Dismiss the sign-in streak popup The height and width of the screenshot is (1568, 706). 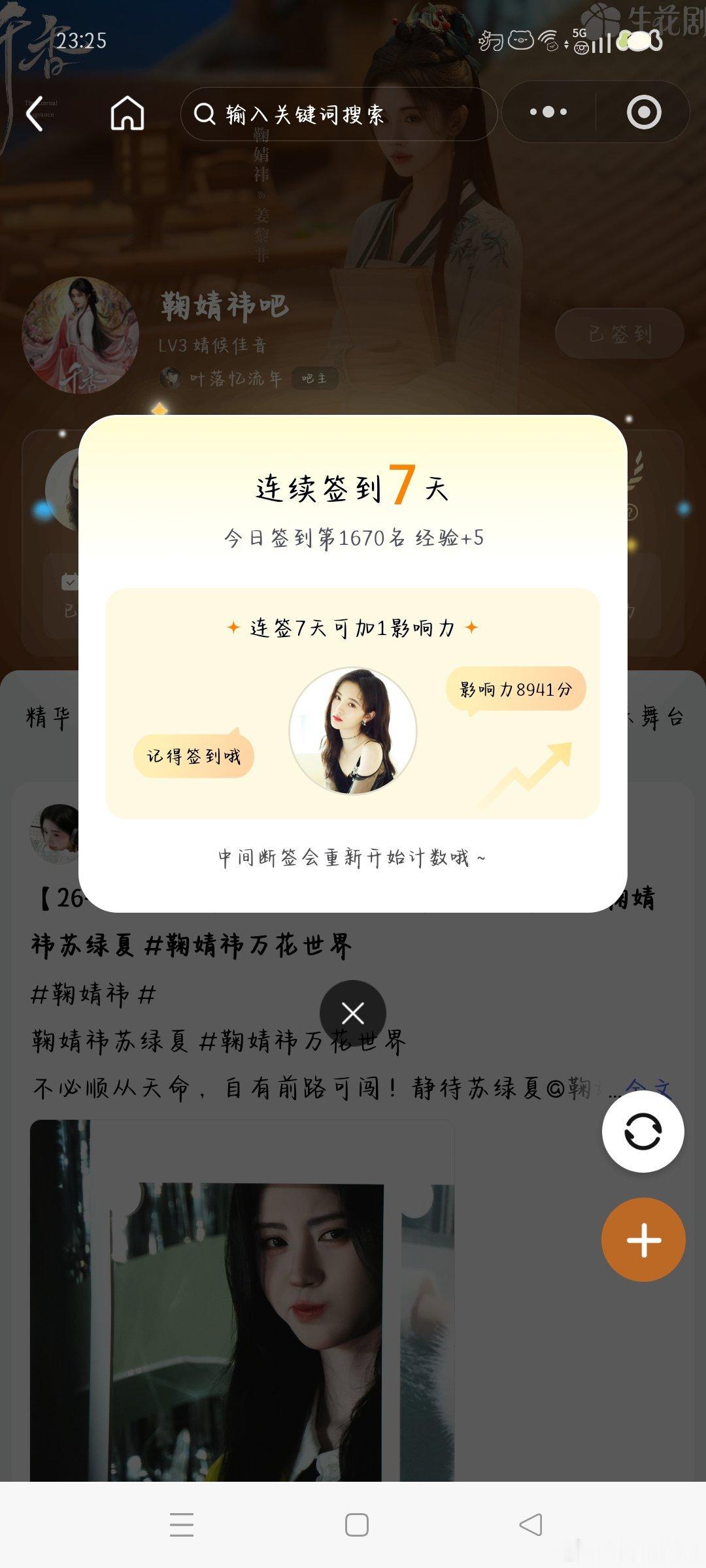[353, 1013]
